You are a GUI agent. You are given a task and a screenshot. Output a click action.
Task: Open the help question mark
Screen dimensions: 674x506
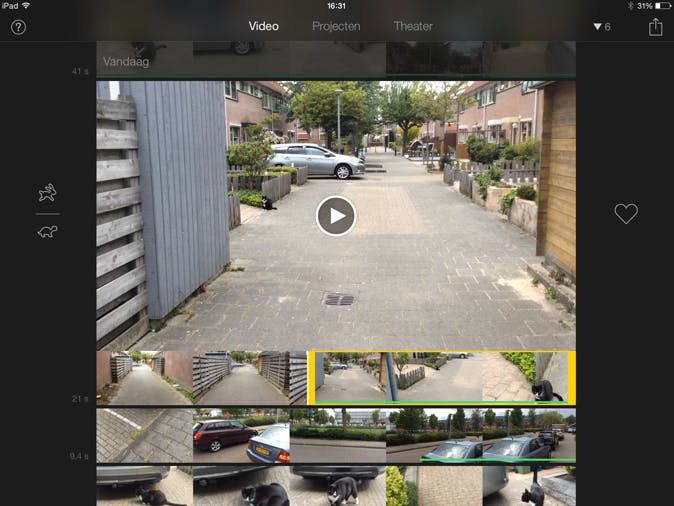[18, 27]
